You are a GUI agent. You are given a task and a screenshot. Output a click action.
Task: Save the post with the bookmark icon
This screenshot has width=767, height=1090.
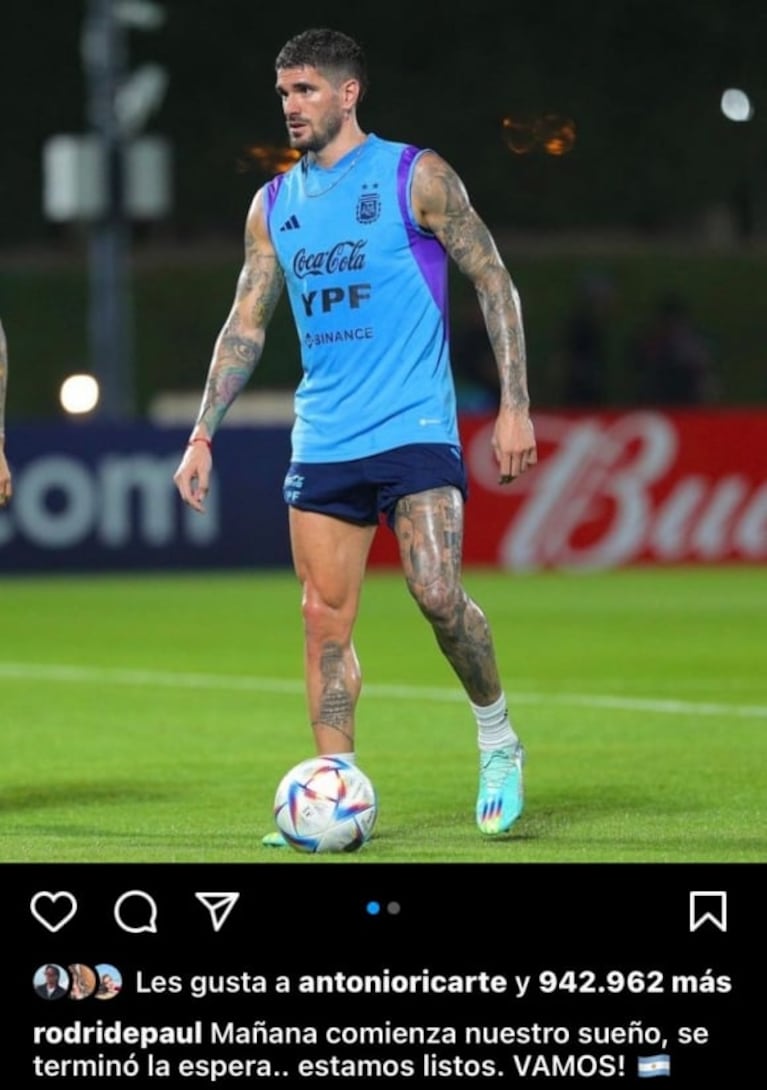pos(708,911)
